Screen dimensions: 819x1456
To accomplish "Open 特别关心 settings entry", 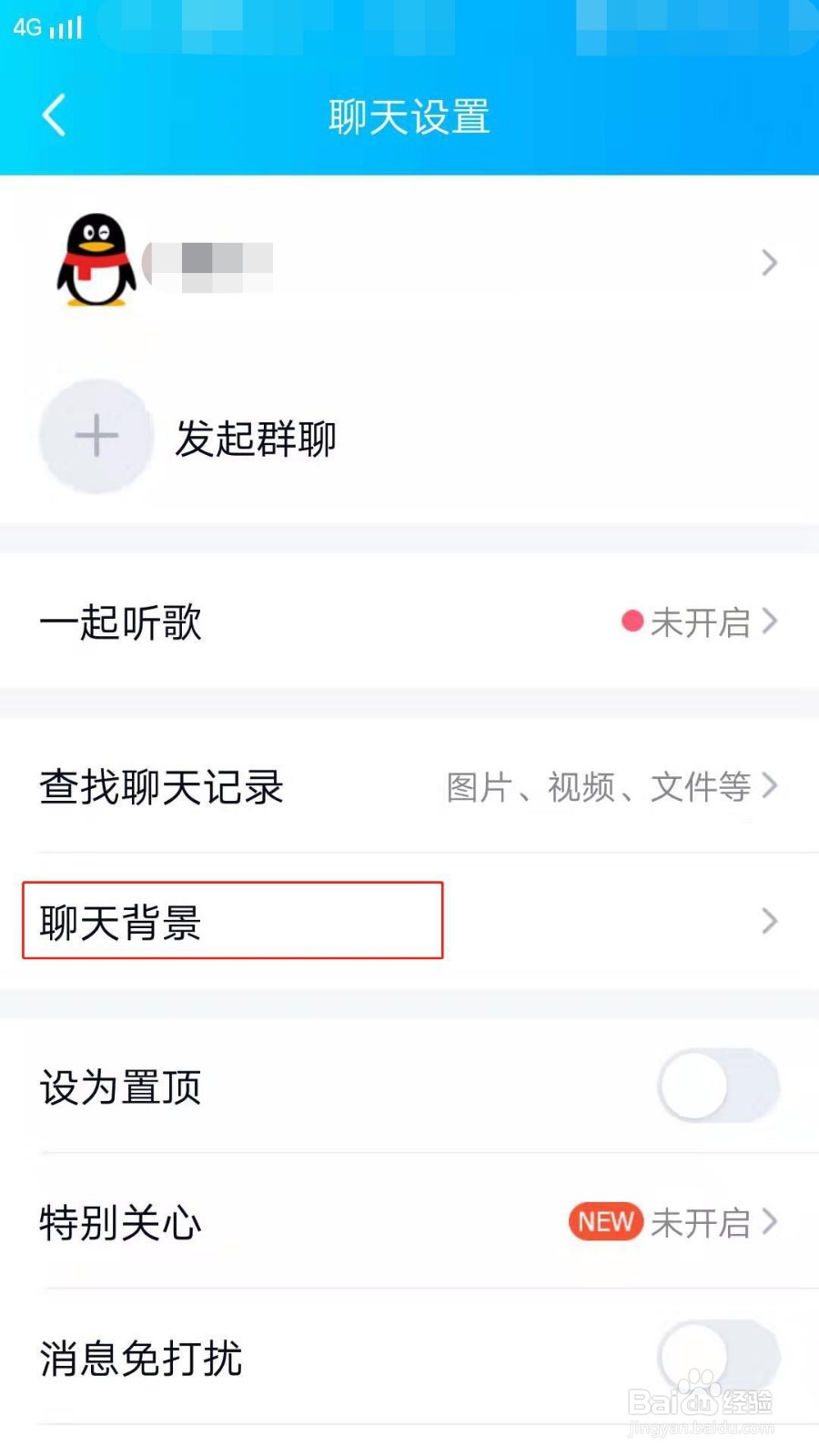I will [118, 1223].
